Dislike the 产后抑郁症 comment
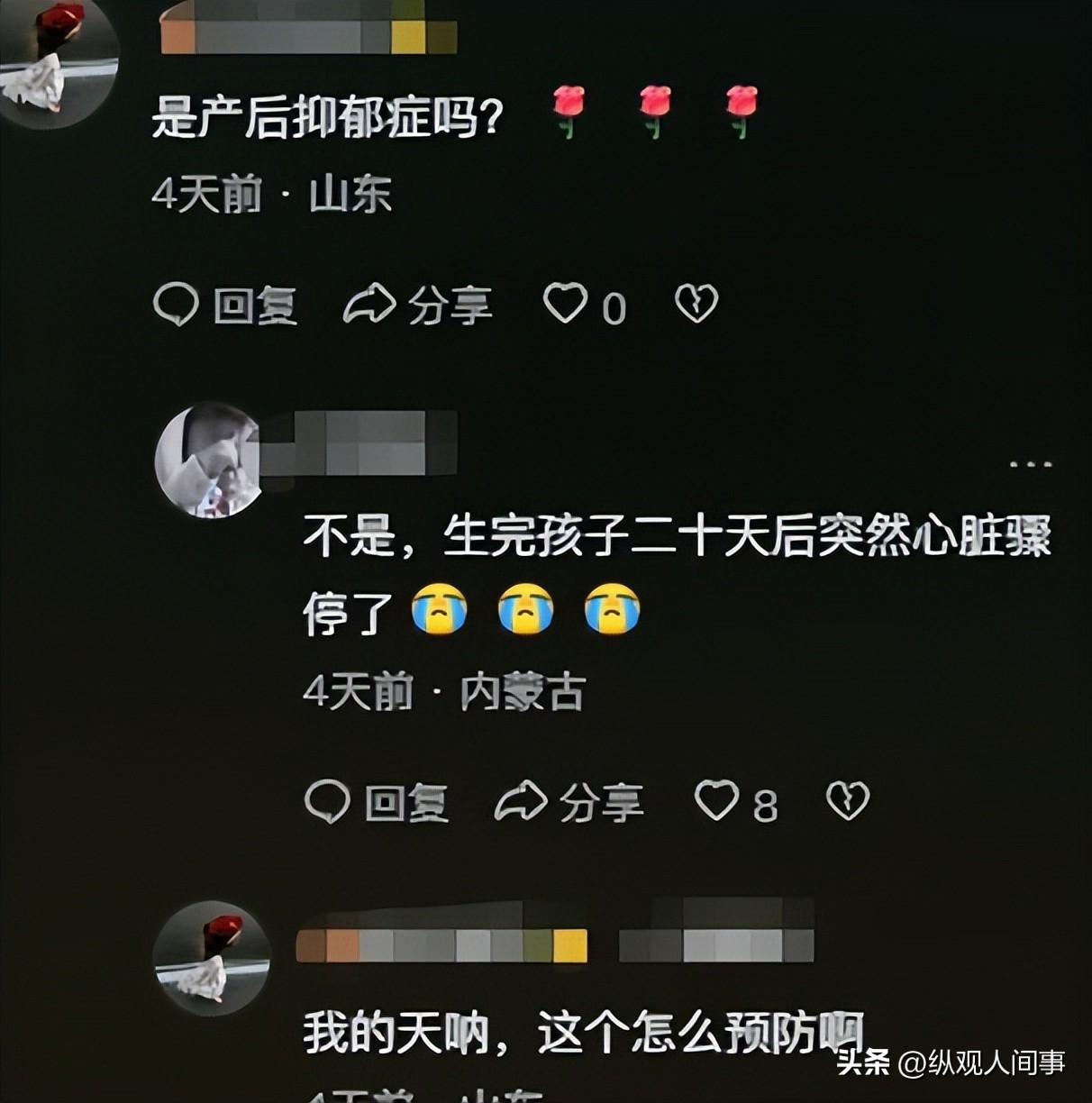Viewport: 1092px width, 1103px height. click(x=696, y=304)
